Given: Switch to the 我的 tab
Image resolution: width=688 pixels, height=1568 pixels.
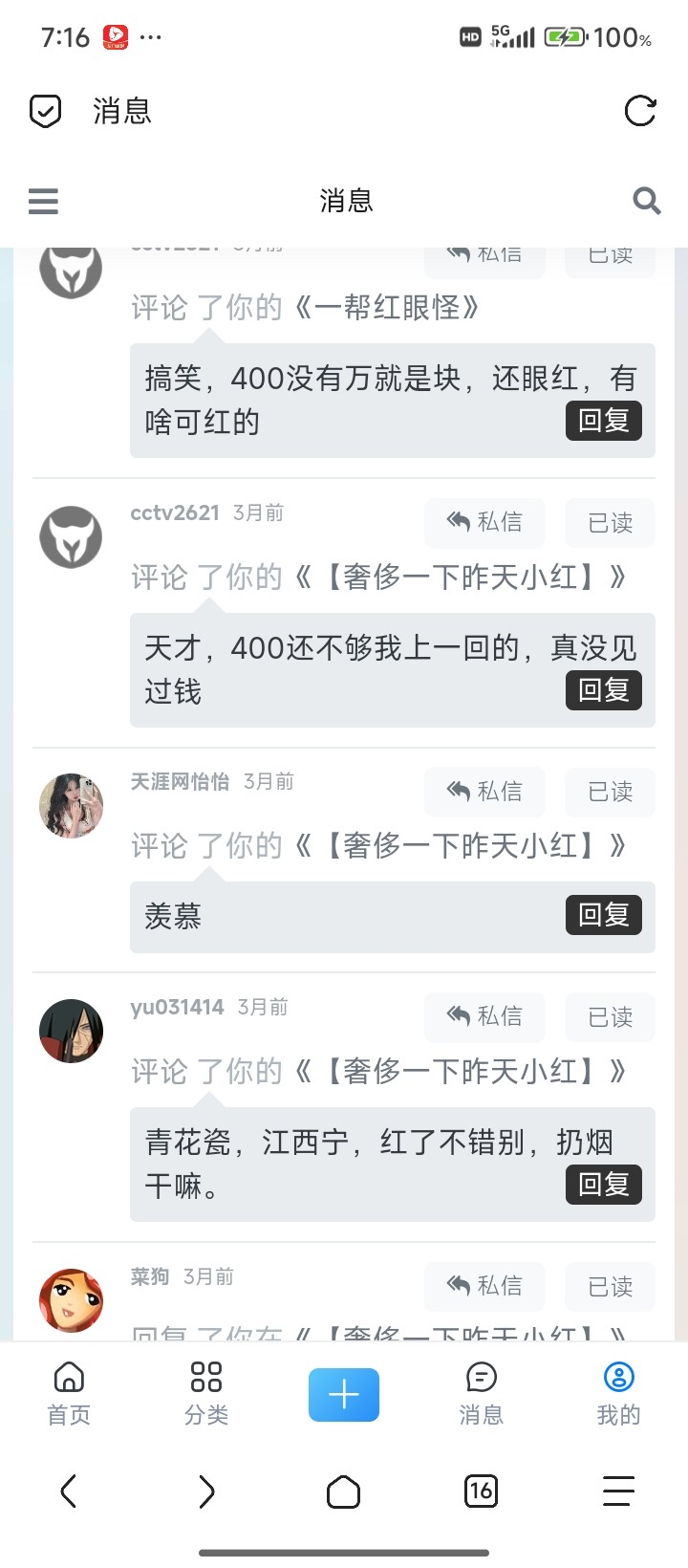Looking at the screenshot, I should 618,1393.
